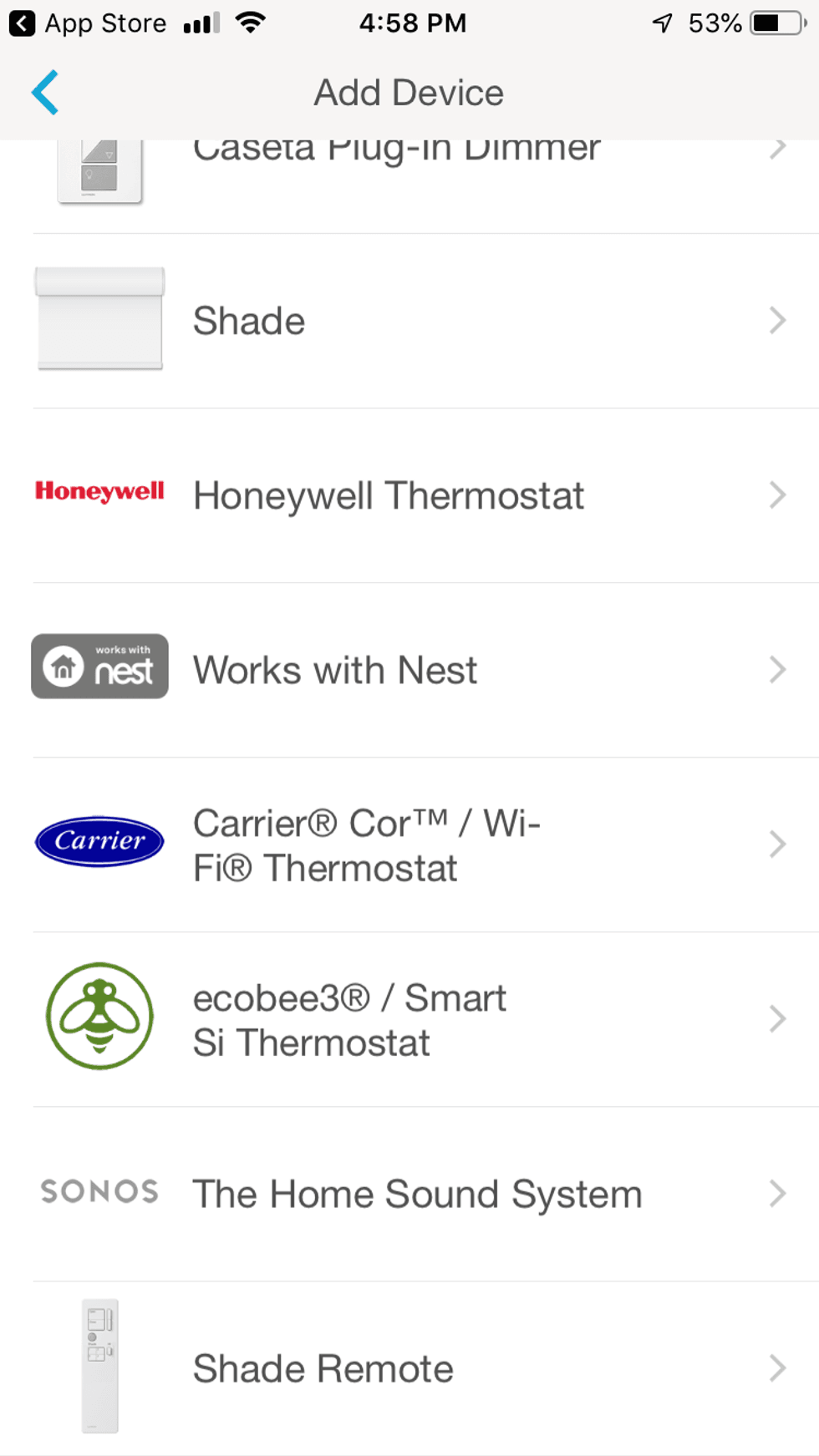Image resolution: width=819 pixels, height=1456 pixels.
Task: Tap the SONOS wordmark logo
Action: [x=99, y=1193]
